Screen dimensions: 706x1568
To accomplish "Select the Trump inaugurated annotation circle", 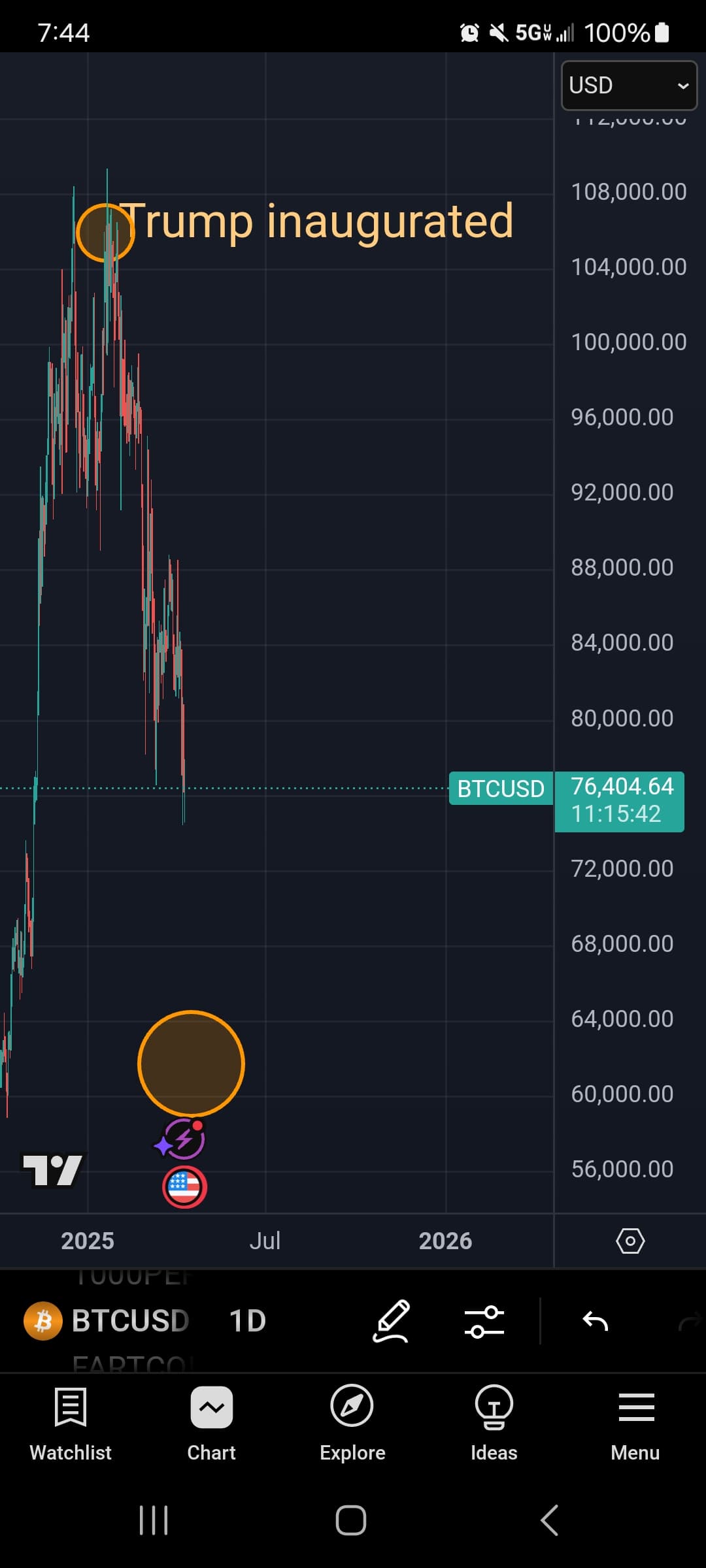I will point(105,233).
